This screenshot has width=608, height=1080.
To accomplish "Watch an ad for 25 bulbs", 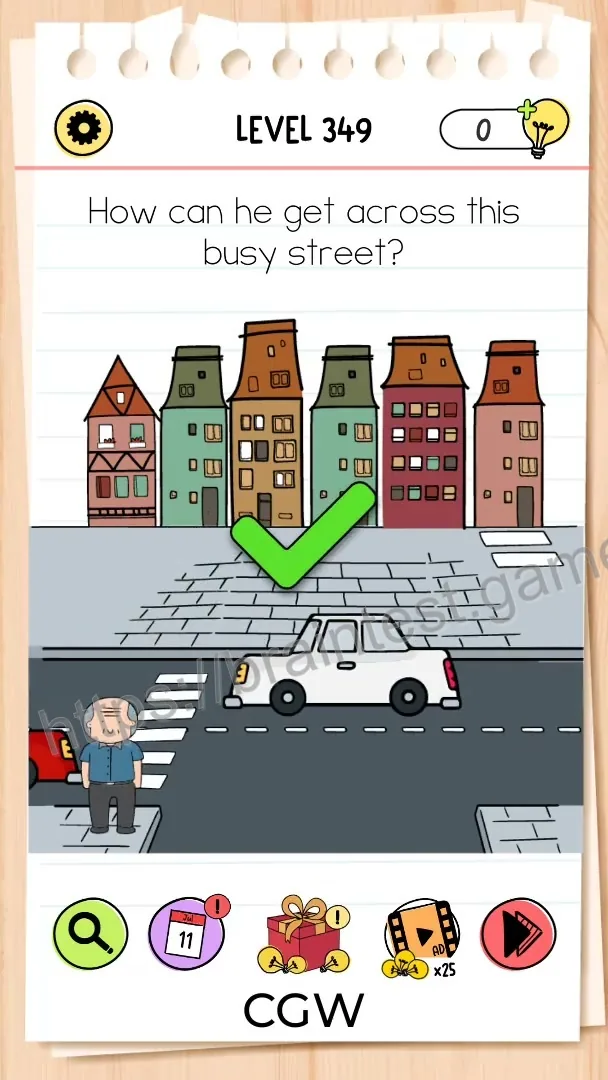I will click(421, 938).
